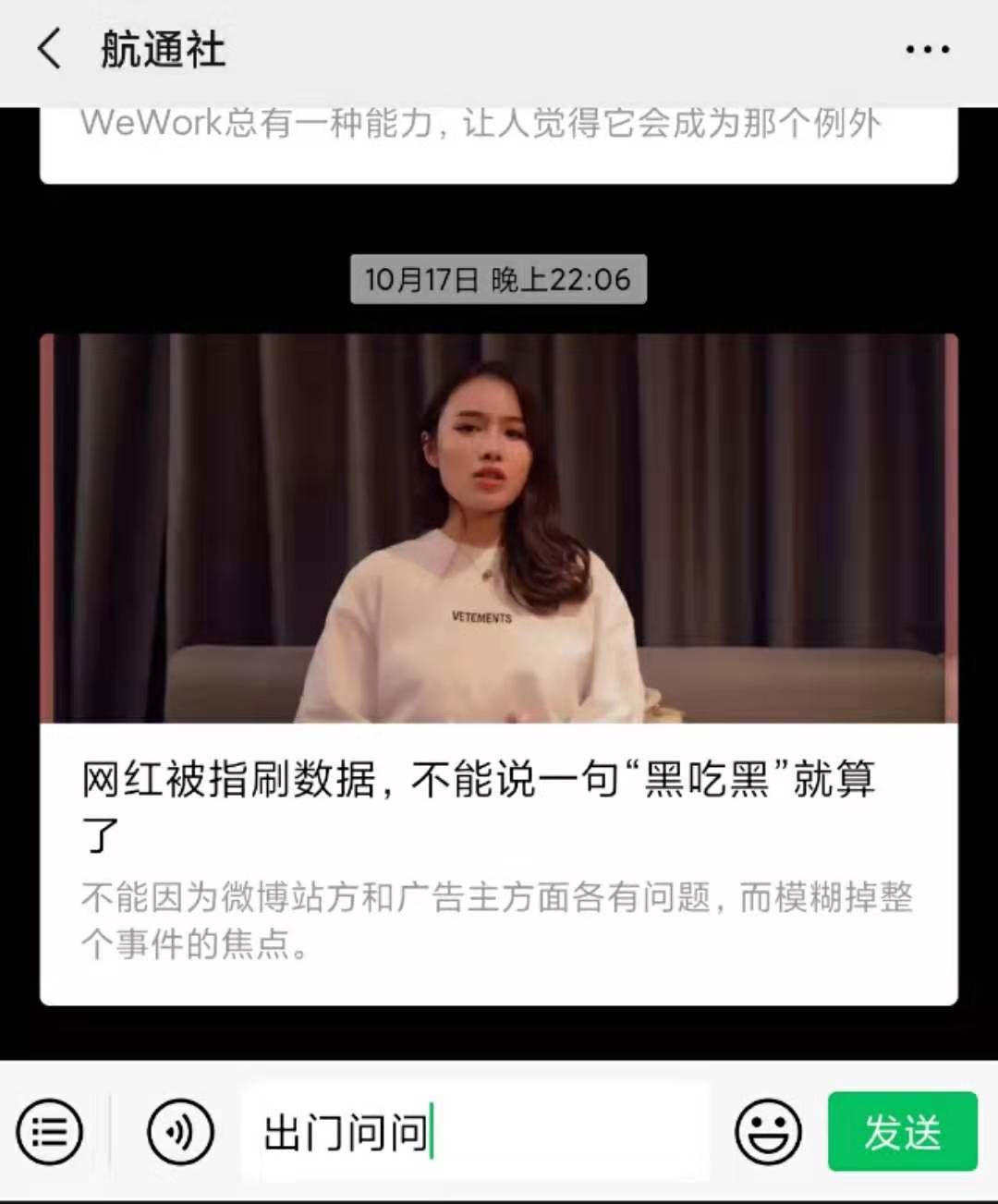The height and width of the screenshot is (1204, 998).
Task: Tap the message text field
Action: pos(554,1132)
